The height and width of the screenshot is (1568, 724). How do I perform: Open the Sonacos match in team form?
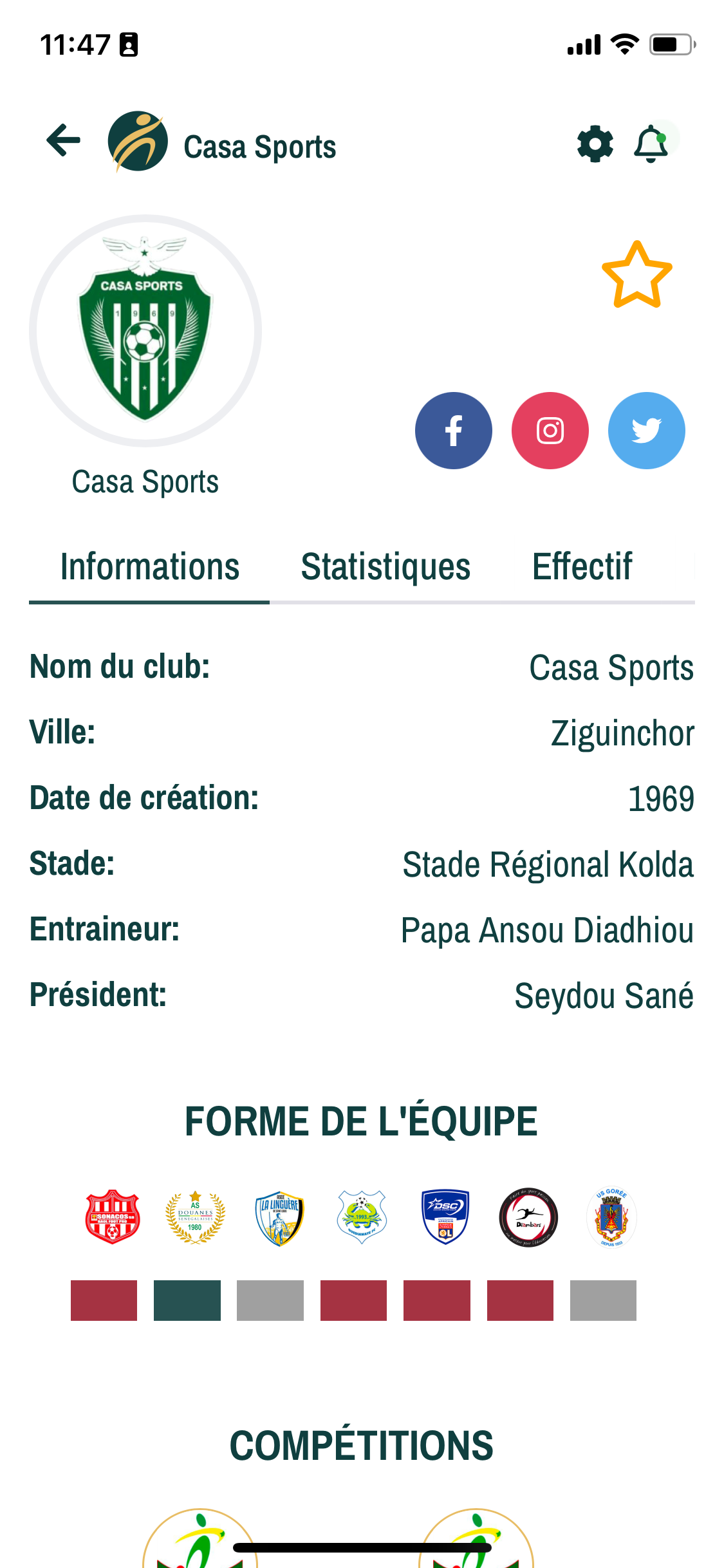point(113,1217)
